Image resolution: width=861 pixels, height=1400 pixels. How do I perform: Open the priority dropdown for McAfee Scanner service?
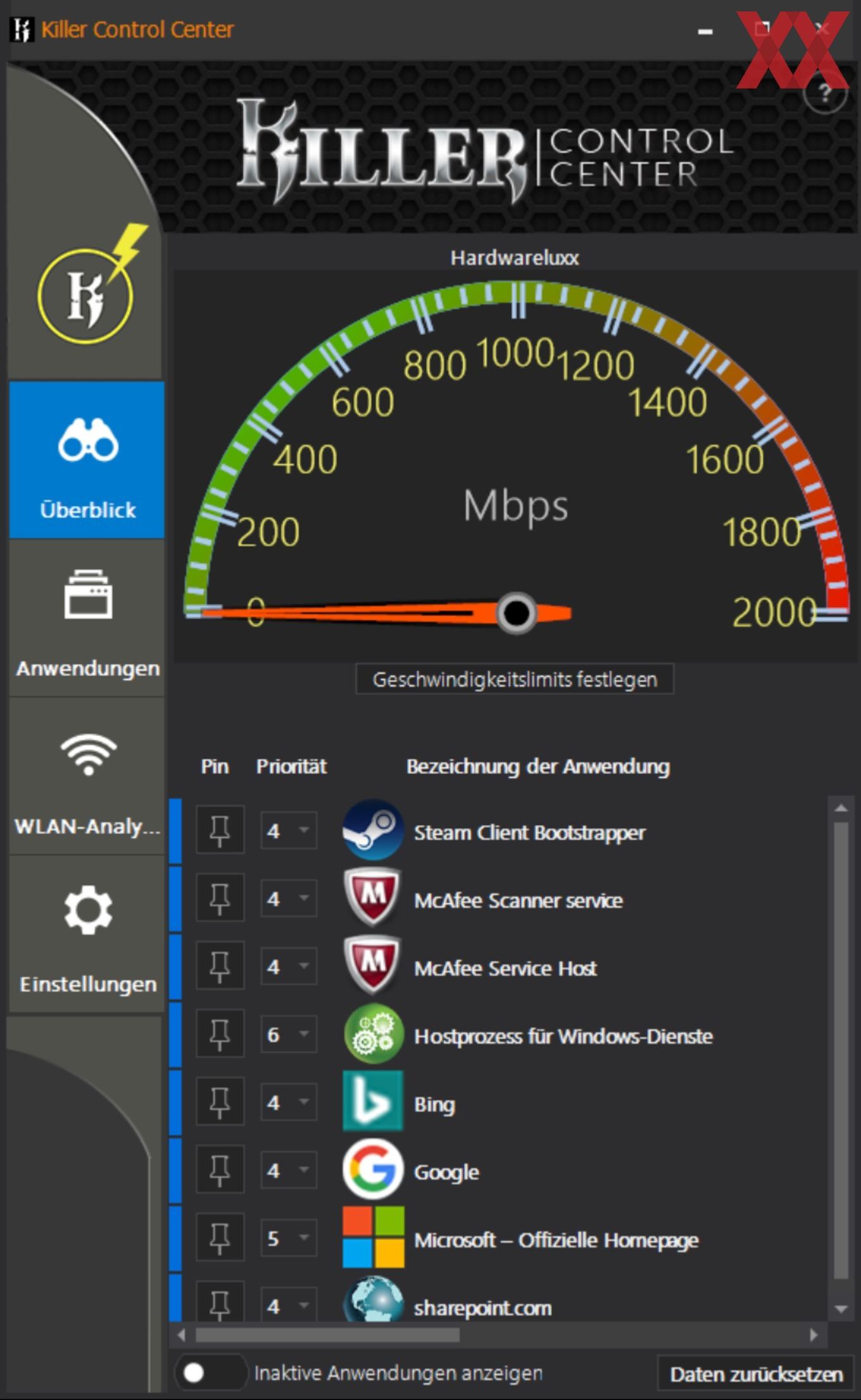[289, 899]
